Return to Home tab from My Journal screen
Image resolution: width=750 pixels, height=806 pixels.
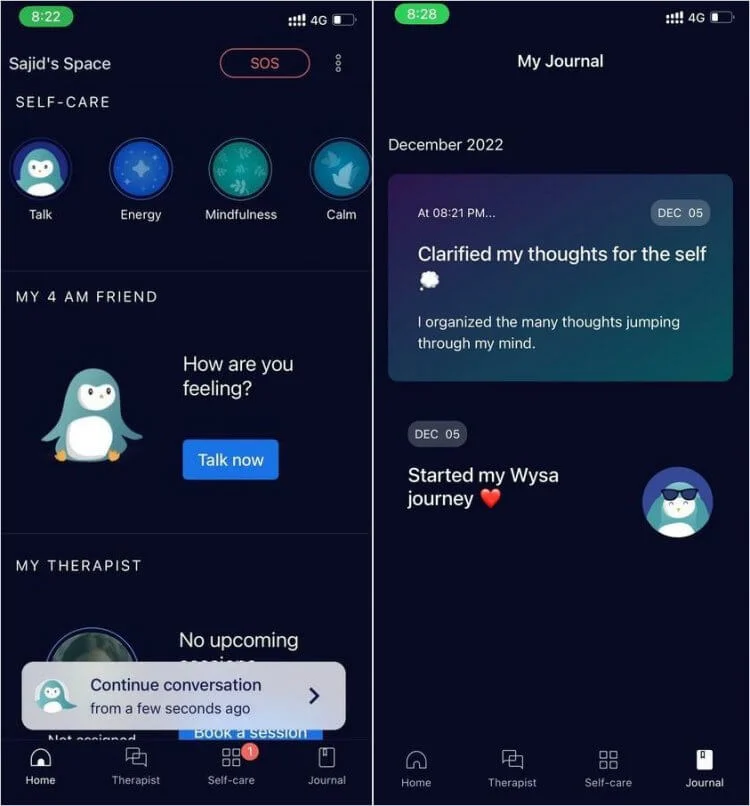(x=416, y=768)
